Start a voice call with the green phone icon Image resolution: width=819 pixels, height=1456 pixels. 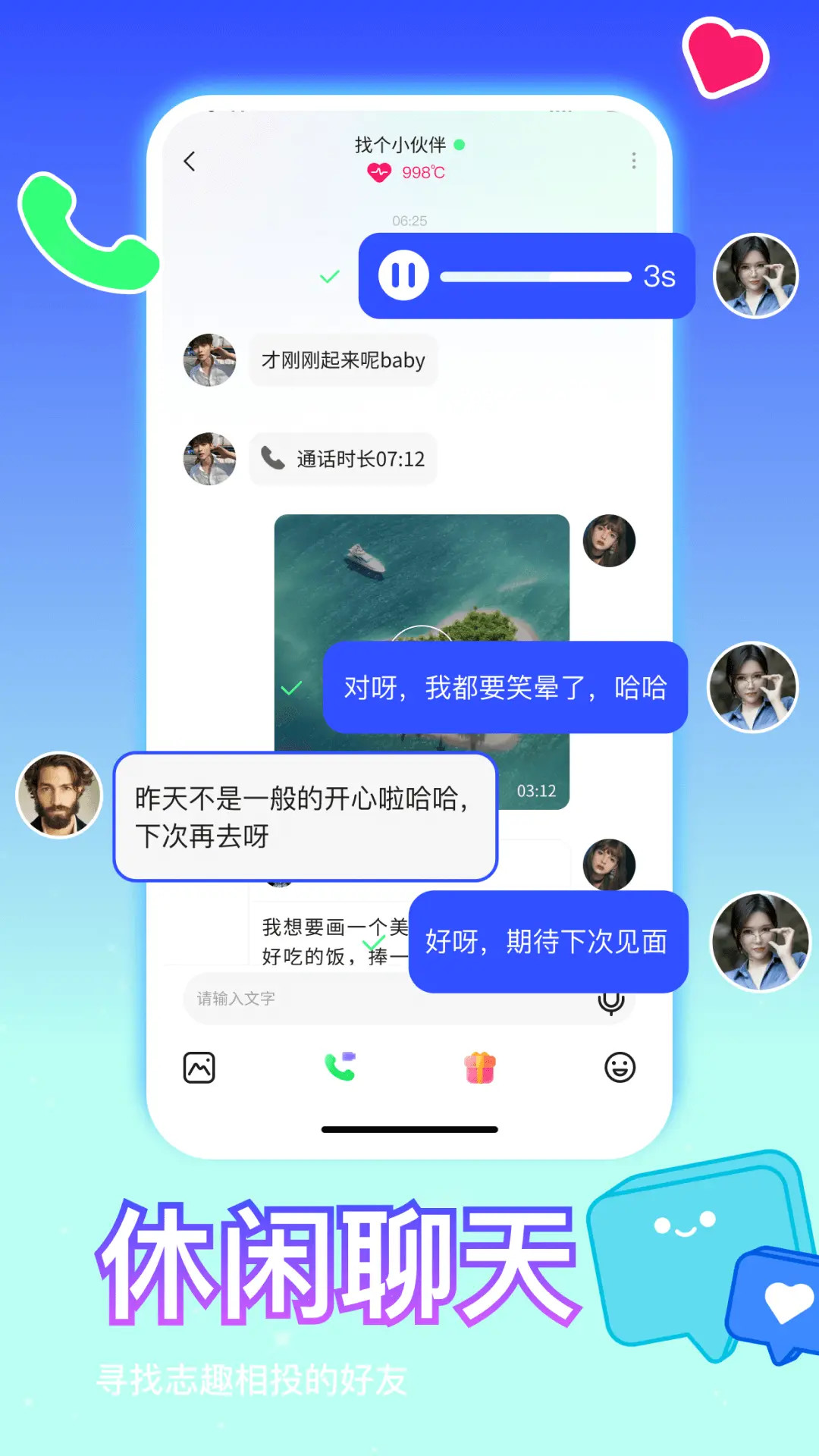pyautogui.click(x=339, y=1066)
